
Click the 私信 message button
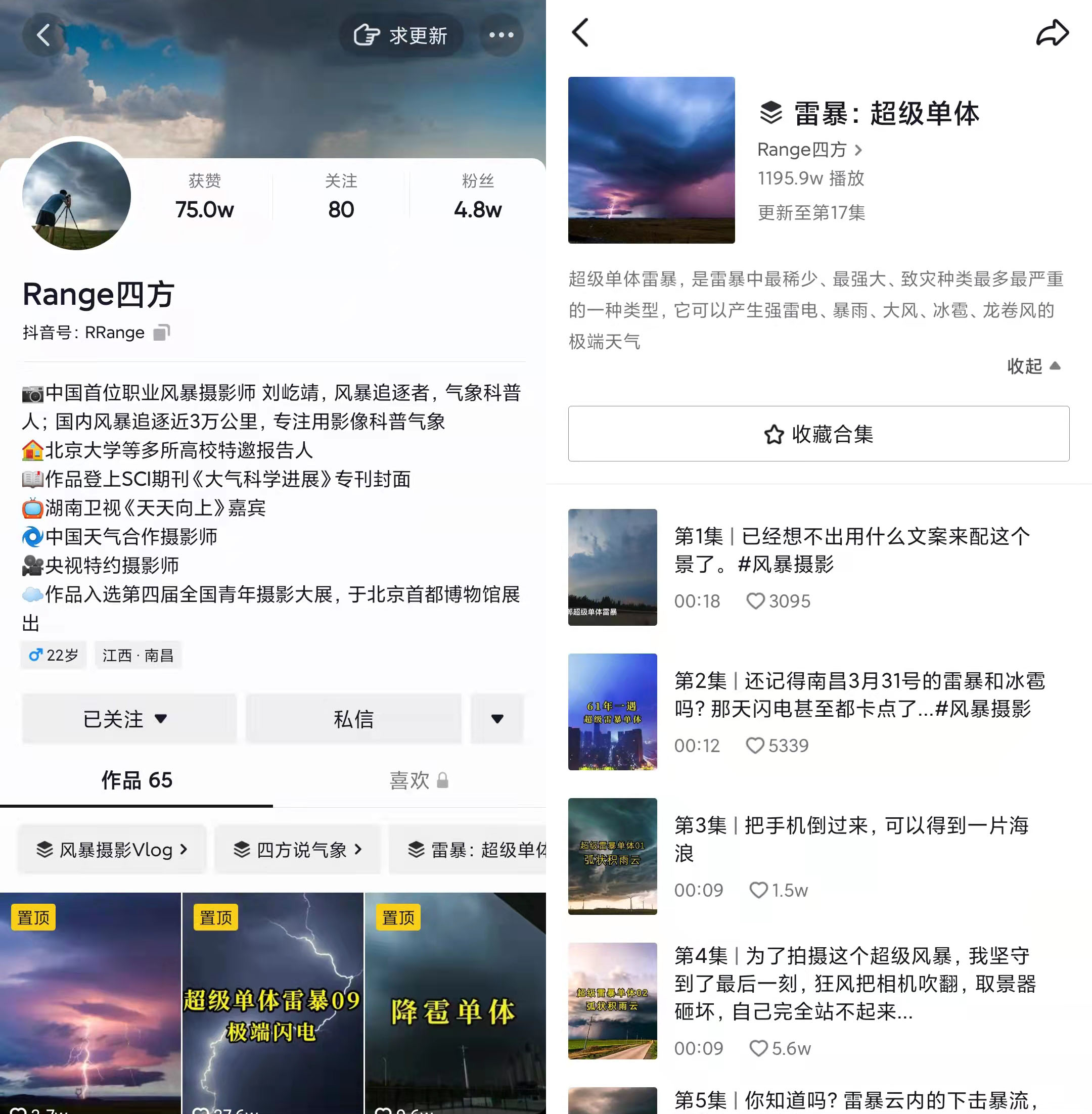pyautogui.click(x=353, y=719)
